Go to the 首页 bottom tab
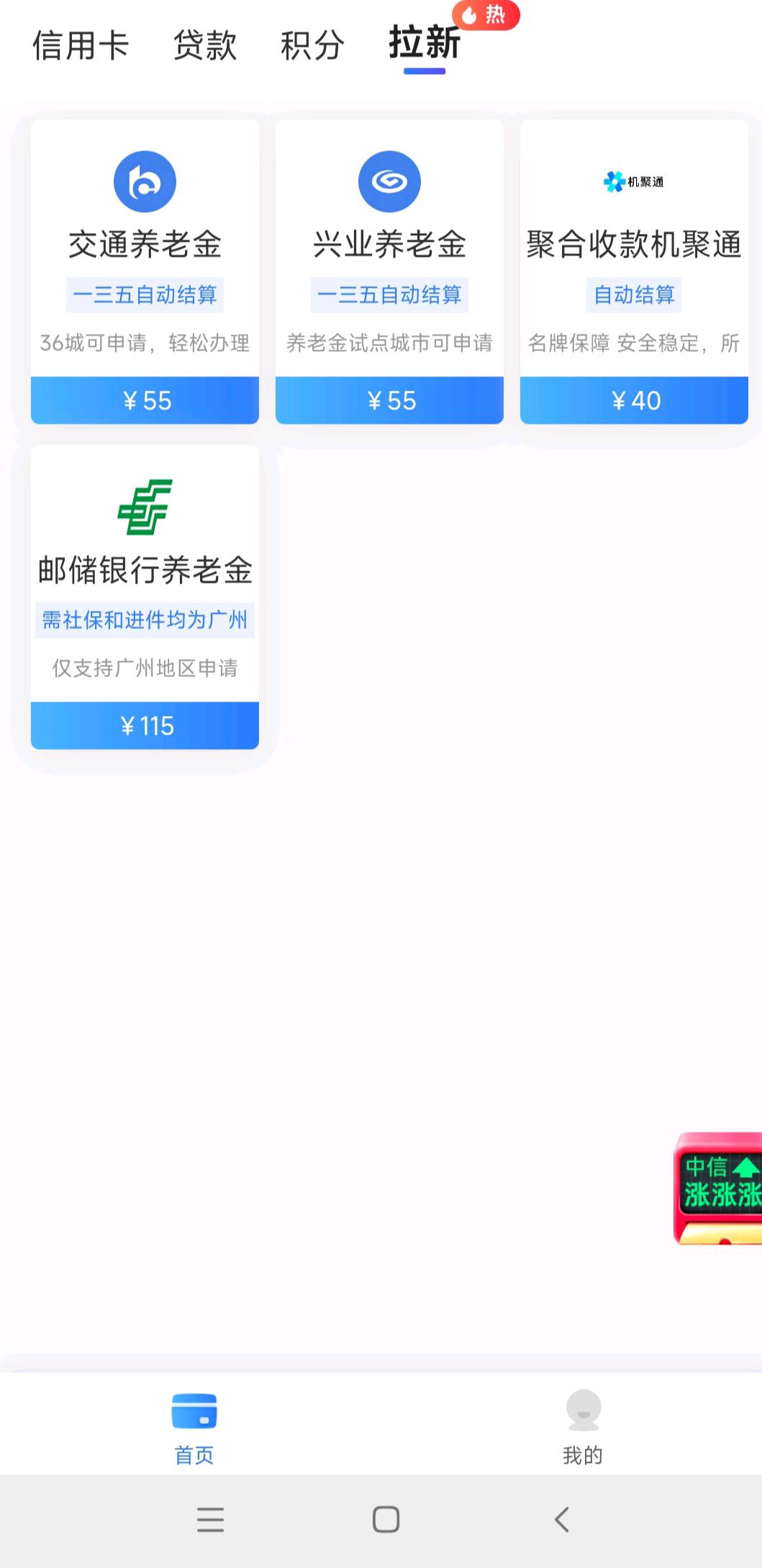 pyautogui.click(x=194, y=1427)
